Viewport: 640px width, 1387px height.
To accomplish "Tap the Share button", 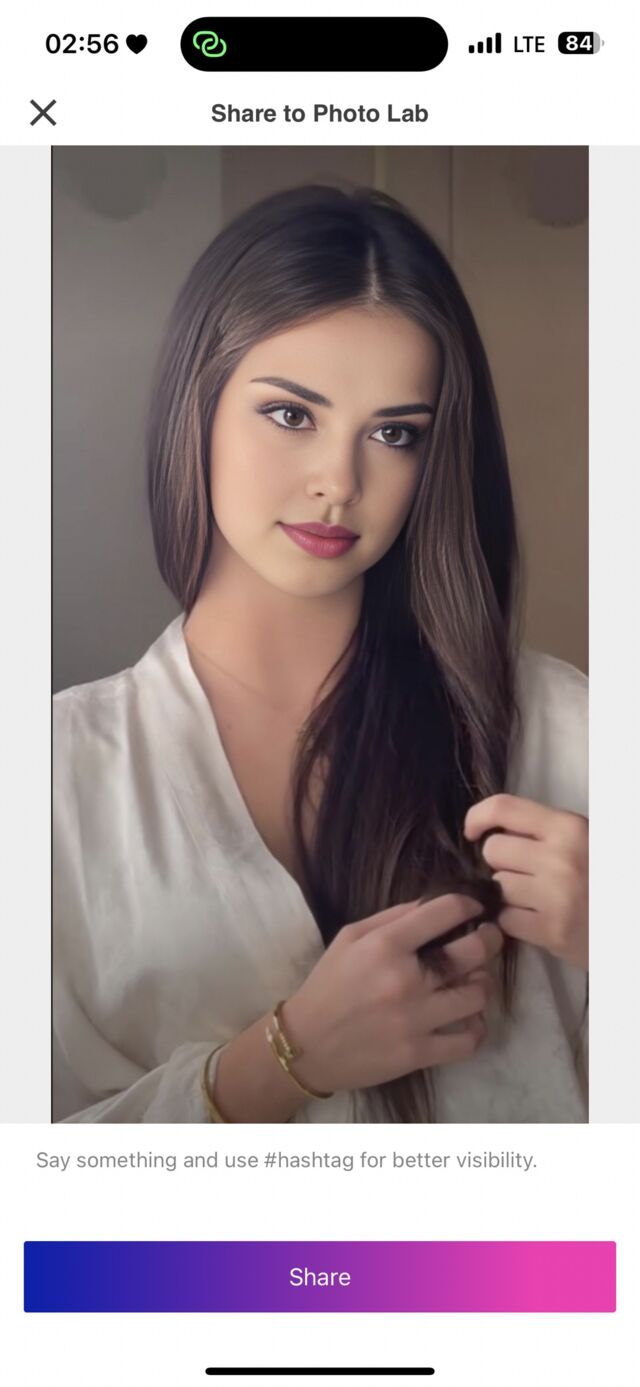I will coord(320,1277).
